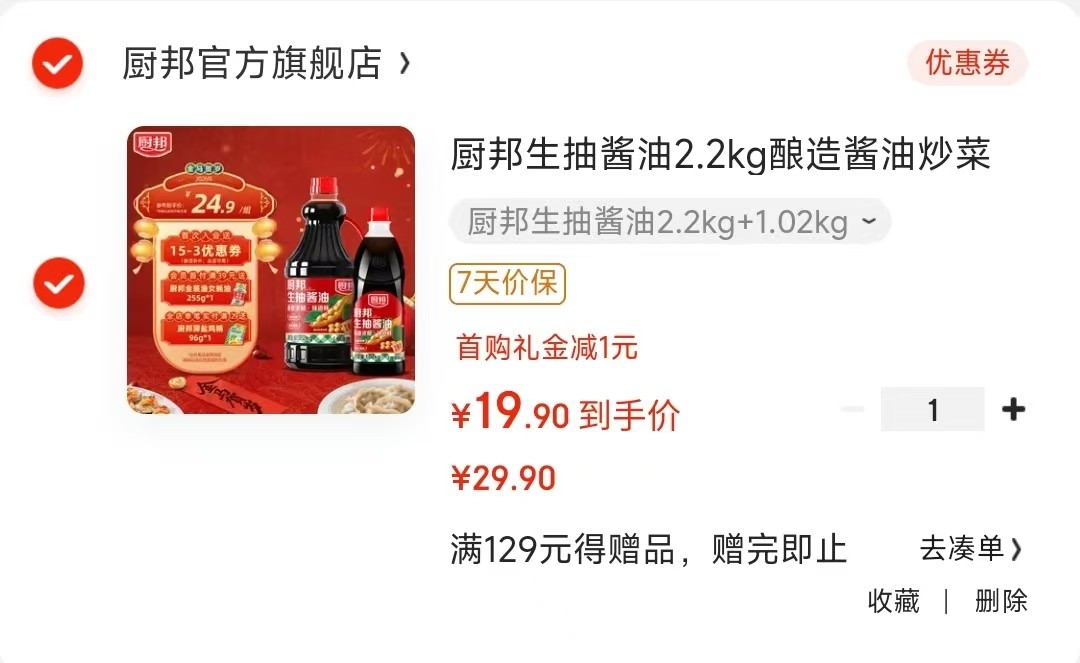Tap the 优惠券 coupon button
1080x663 pixels.
click(x=966, y=63)
